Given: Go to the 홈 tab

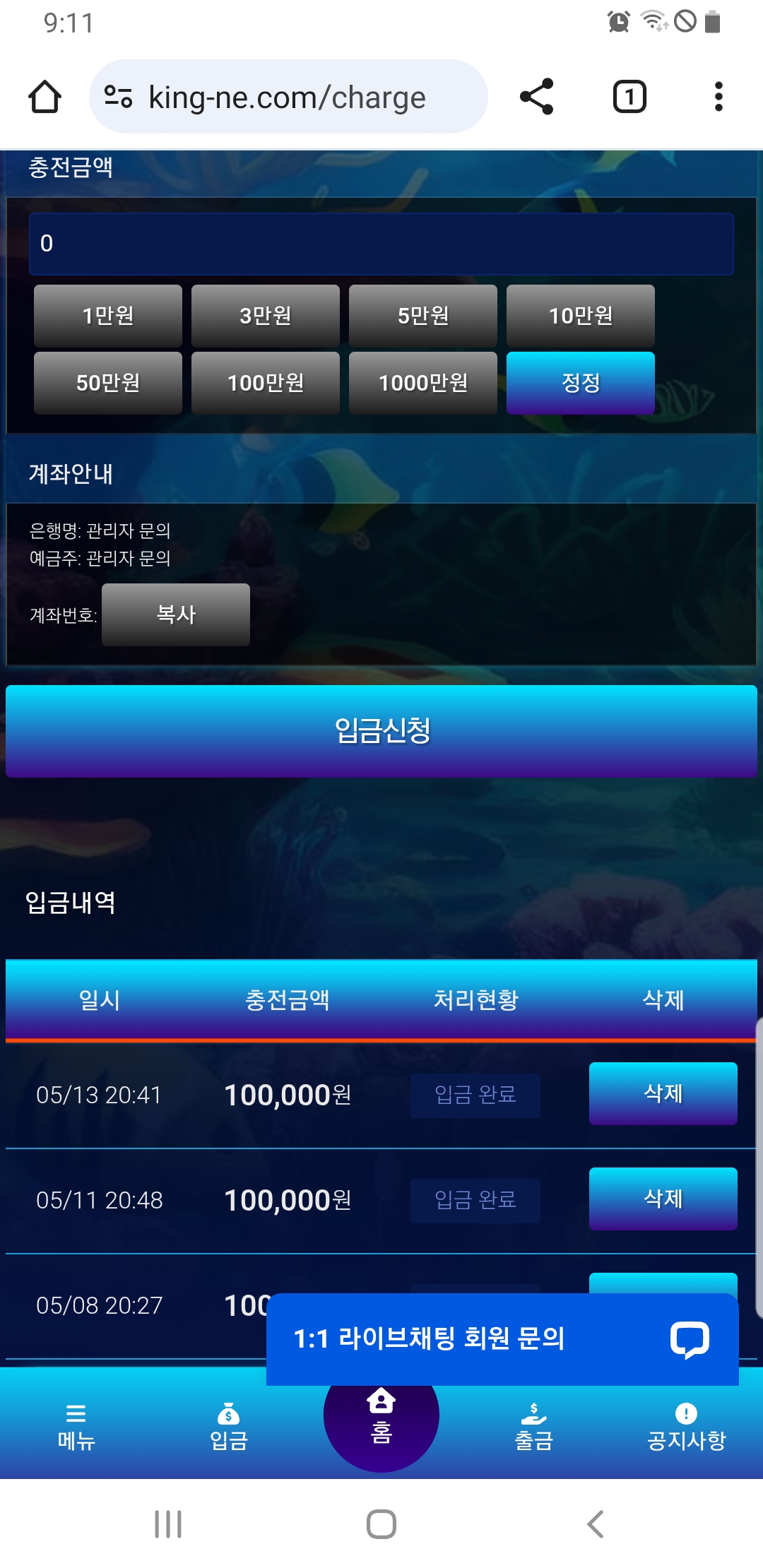Looking at the screenshot, I should (381, 1416).
